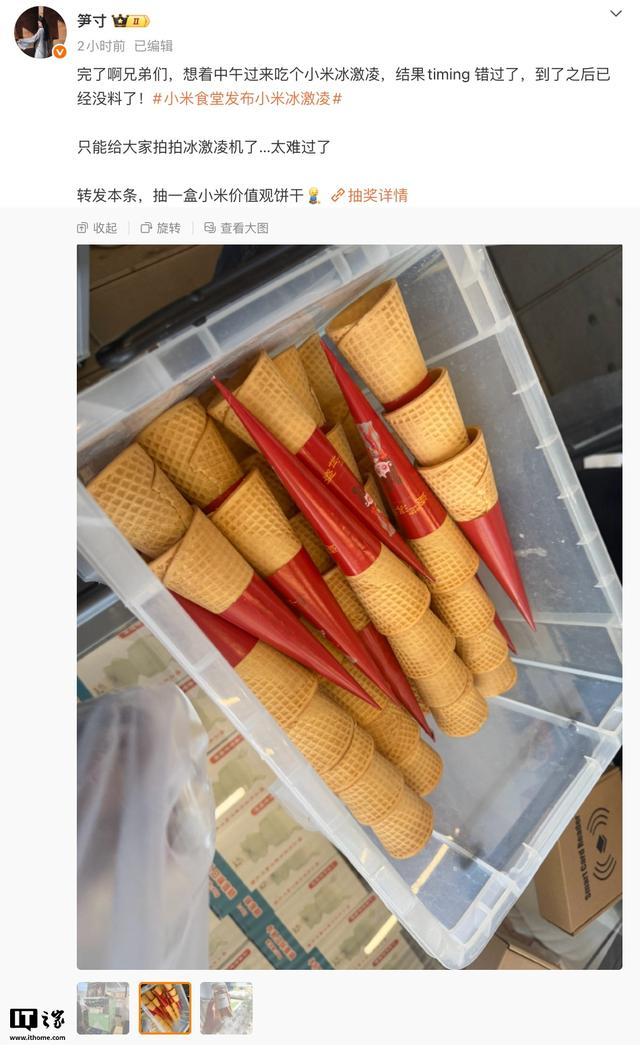Viewport: 640px width, 1048px height.
Task: Expand the post options chevron
Action: (615, 14)
